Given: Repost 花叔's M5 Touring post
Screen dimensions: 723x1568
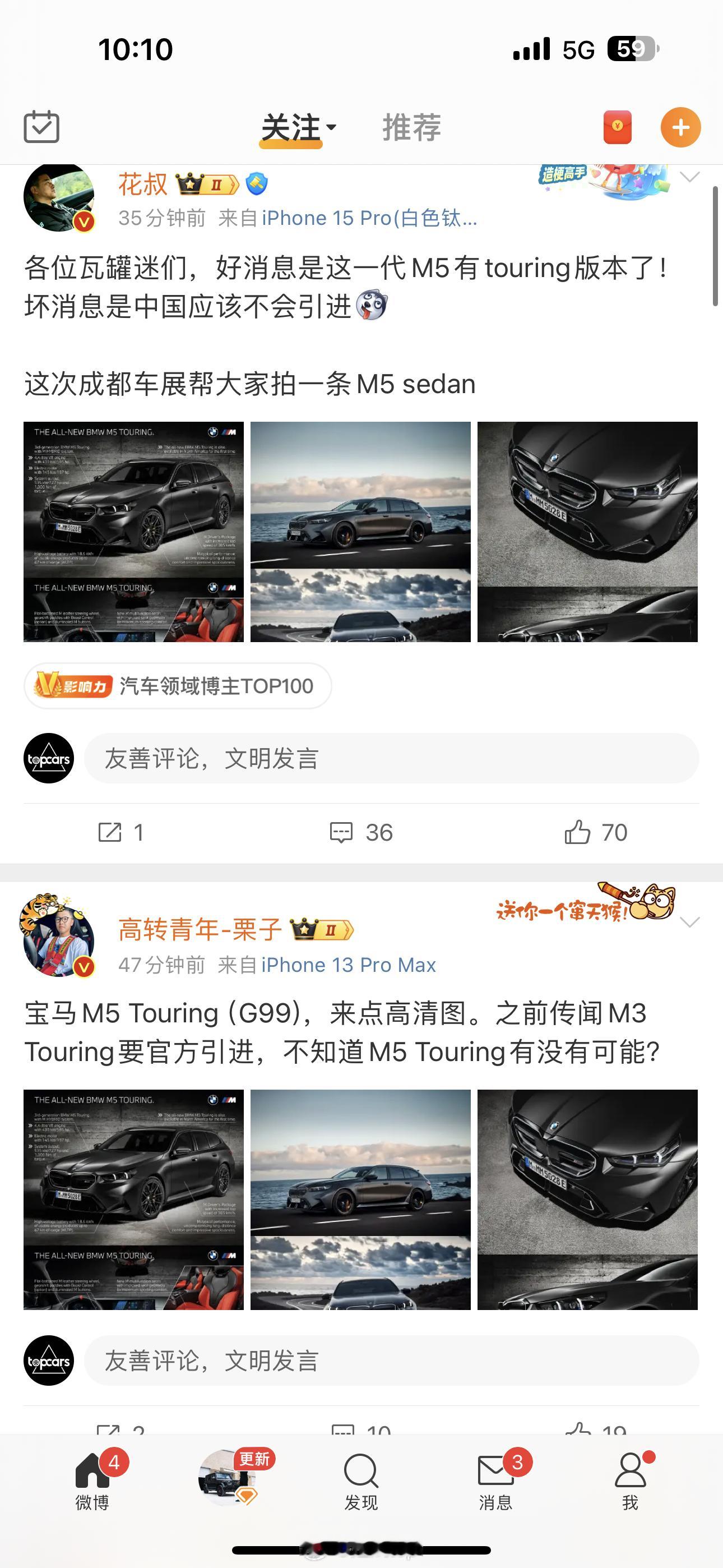Looking at the screenshot, I should [123, 832].
